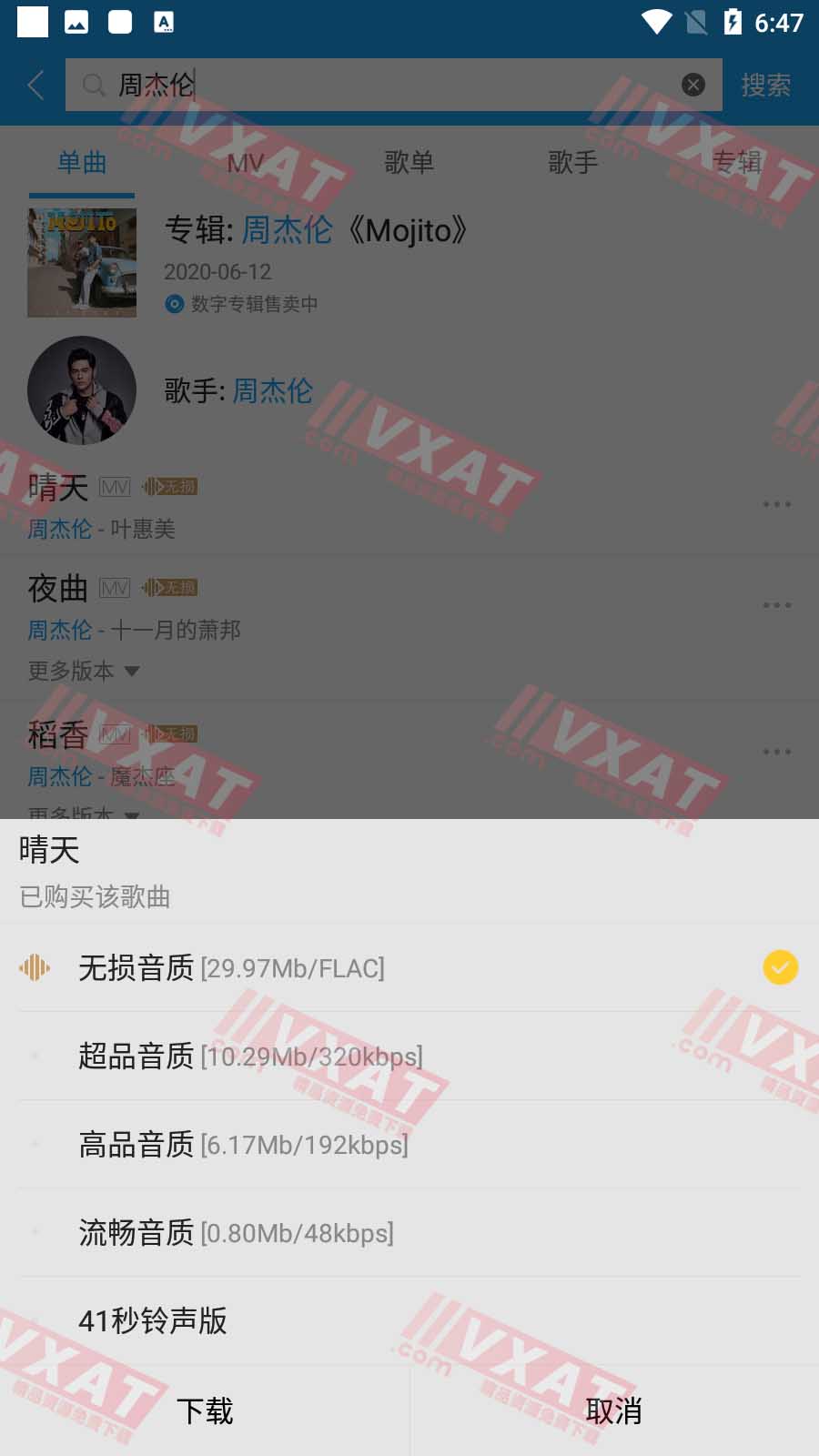Screen dimensions: 819x1456
Task: Edit the 周杰伦 search field
Action: pos(382,85)
